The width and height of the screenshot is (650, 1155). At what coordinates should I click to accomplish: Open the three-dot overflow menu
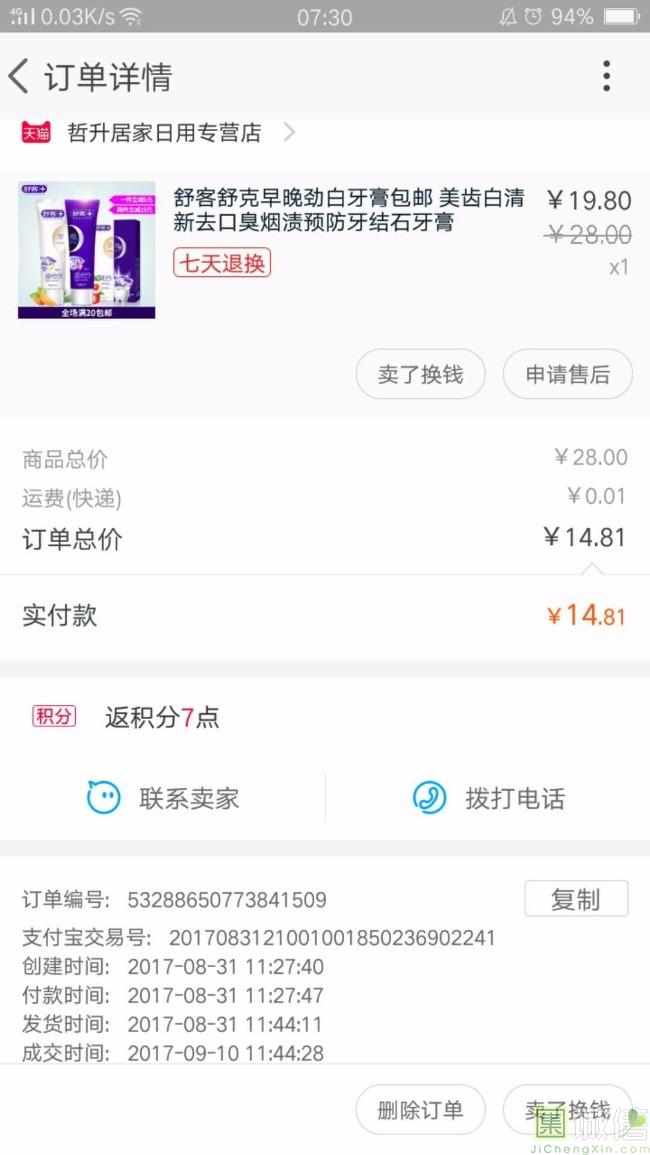point(606,76)
